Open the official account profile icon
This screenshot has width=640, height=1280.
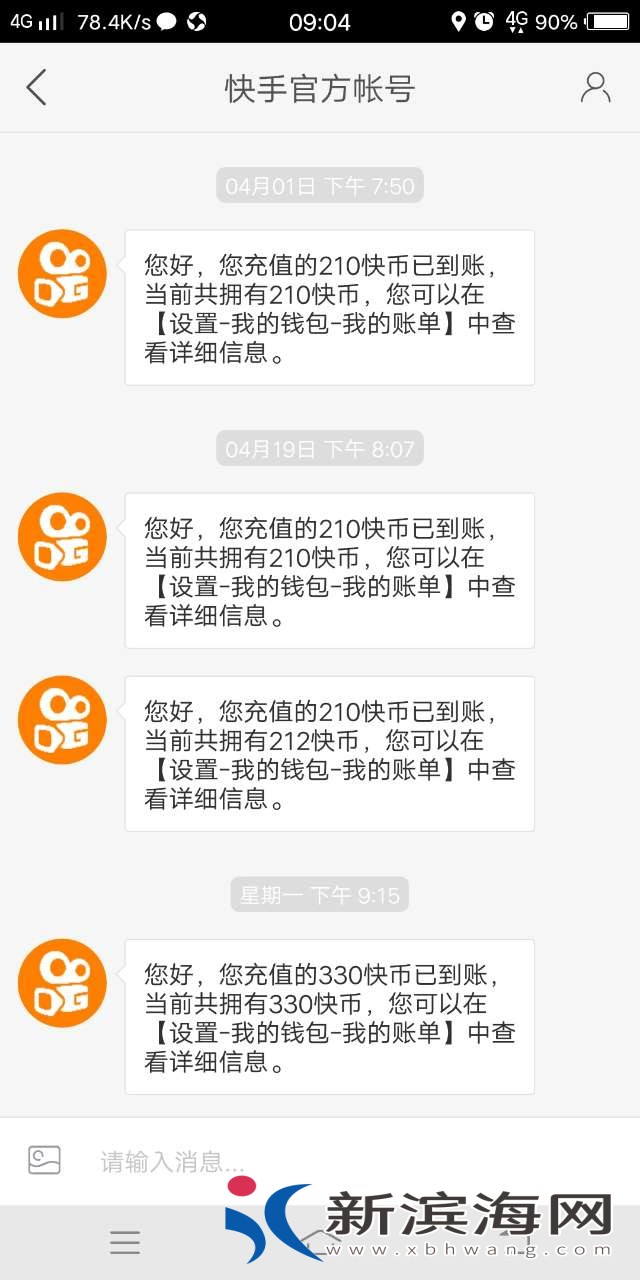[595, 88]
